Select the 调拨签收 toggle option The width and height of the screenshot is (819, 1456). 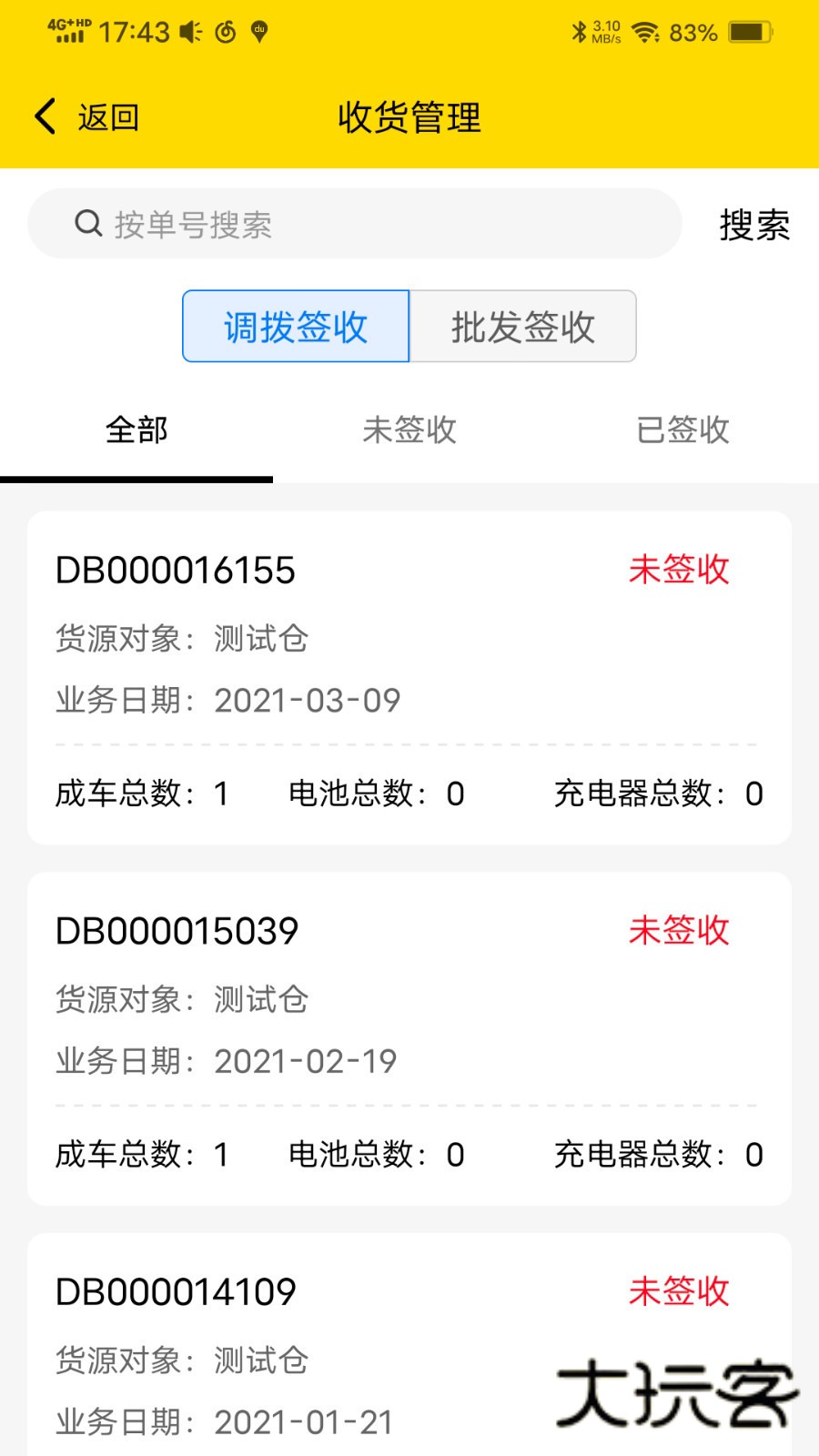coord(296,326)
